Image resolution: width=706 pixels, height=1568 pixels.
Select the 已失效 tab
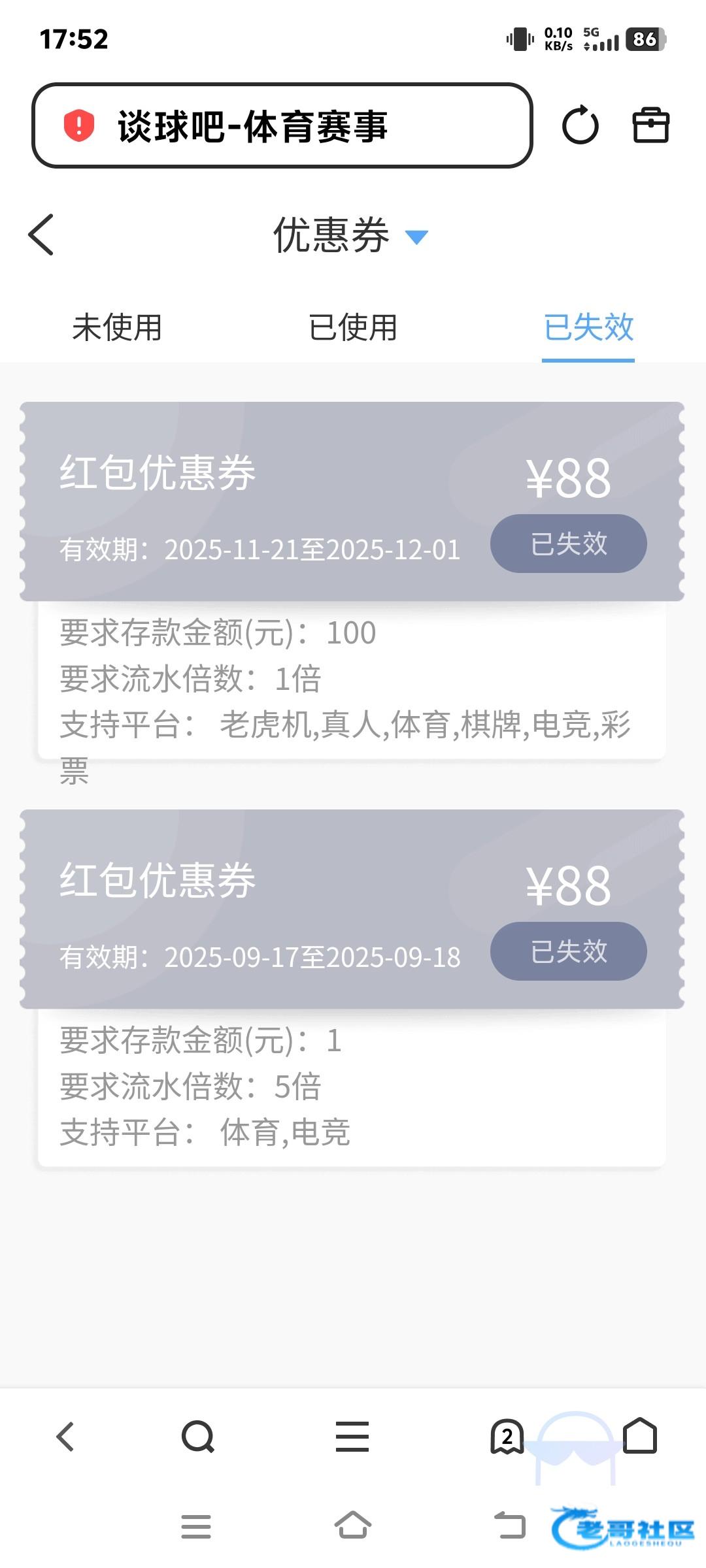coord(588,327)
